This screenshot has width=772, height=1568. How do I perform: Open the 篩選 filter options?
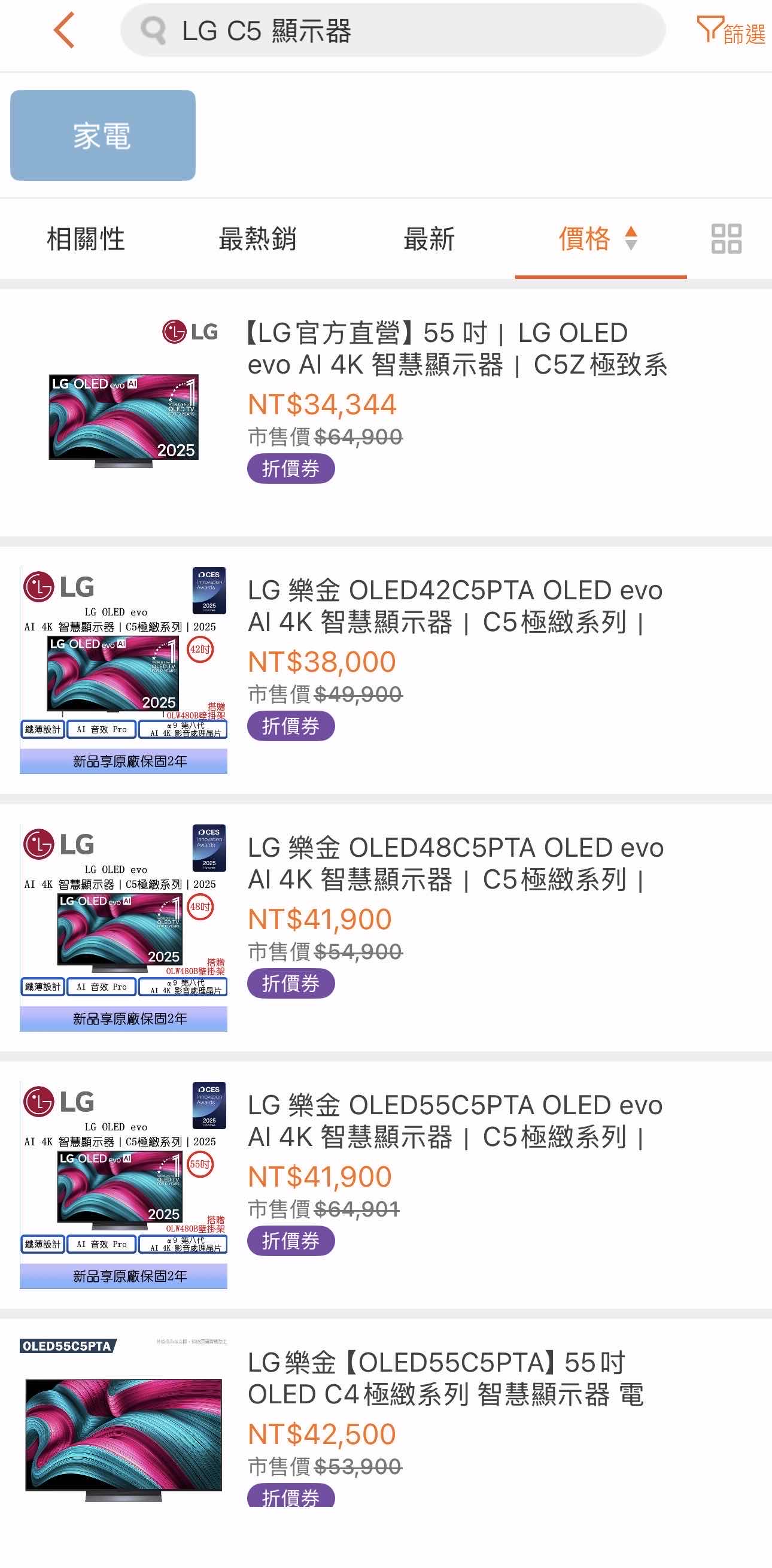[731, 32]
